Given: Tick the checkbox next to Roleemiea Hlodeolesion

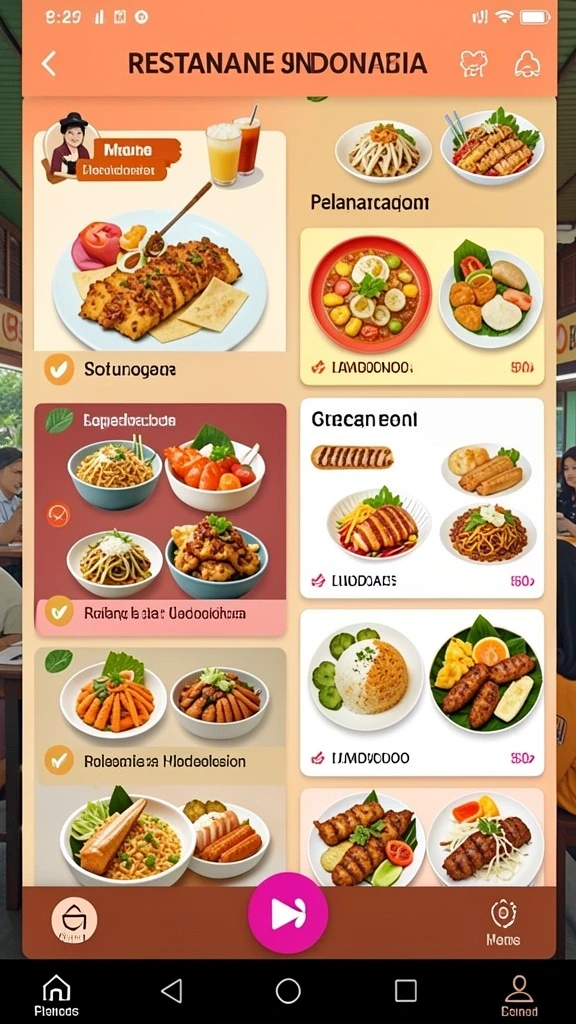Looking at the screenshot, I should coord(59,760).
